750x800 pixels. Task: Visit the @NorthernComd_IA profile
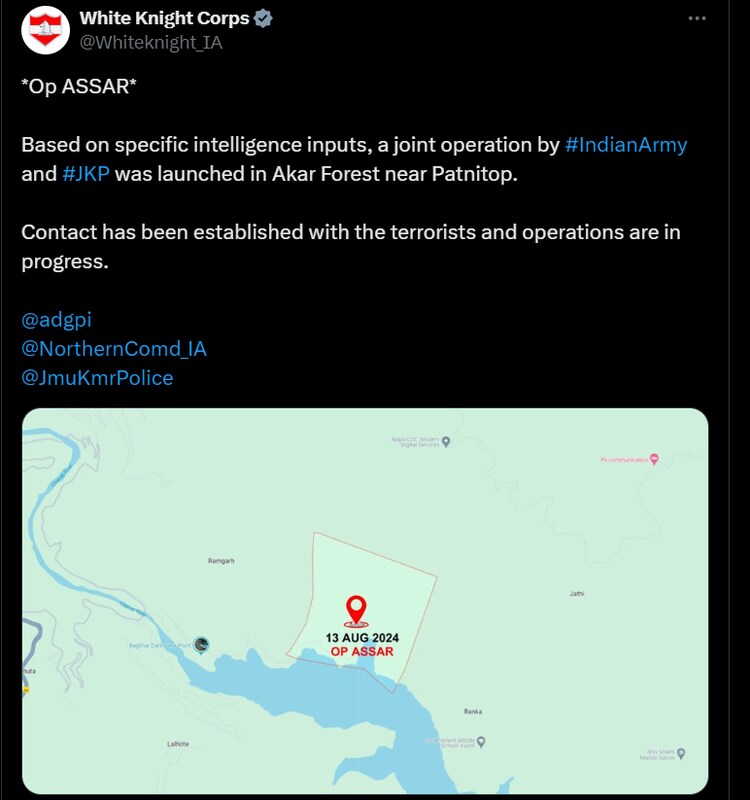tap(114, 349)
